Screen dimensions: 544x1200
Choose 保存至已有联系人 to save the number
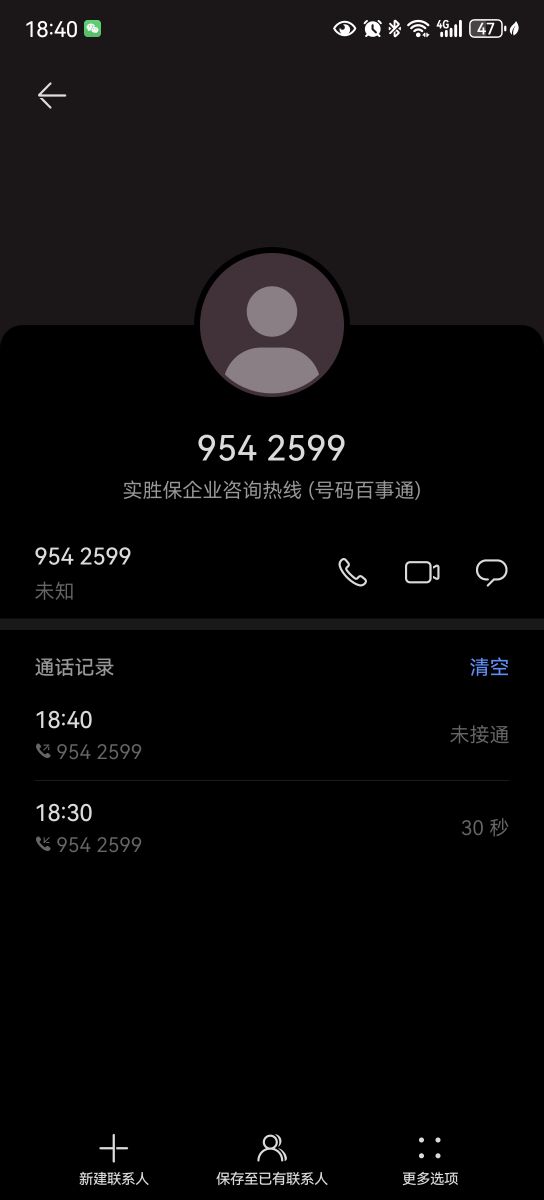(x=272, y=1160)
